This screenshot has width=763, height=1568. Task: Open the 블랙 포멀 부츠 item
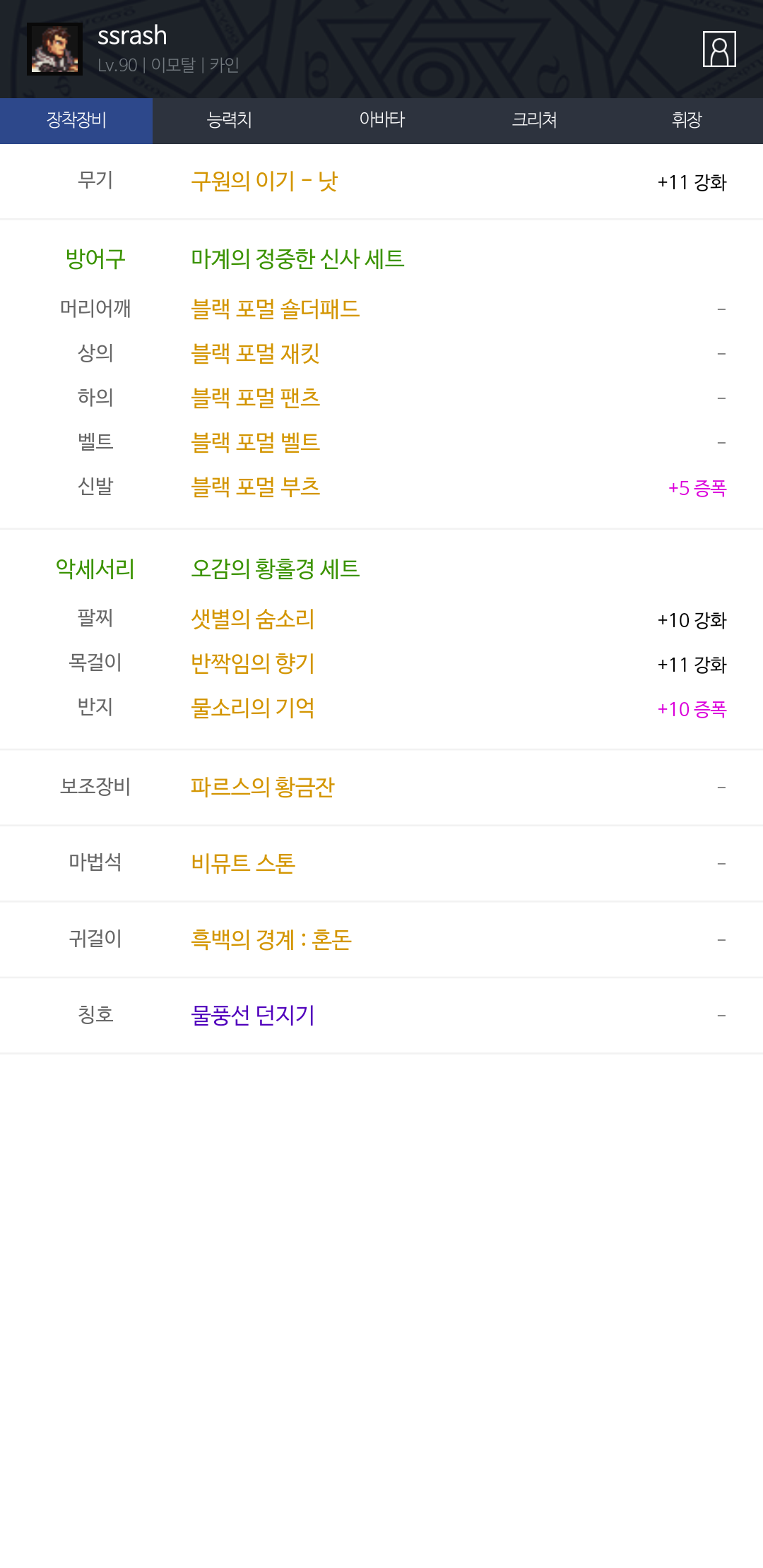click(255, 487)
